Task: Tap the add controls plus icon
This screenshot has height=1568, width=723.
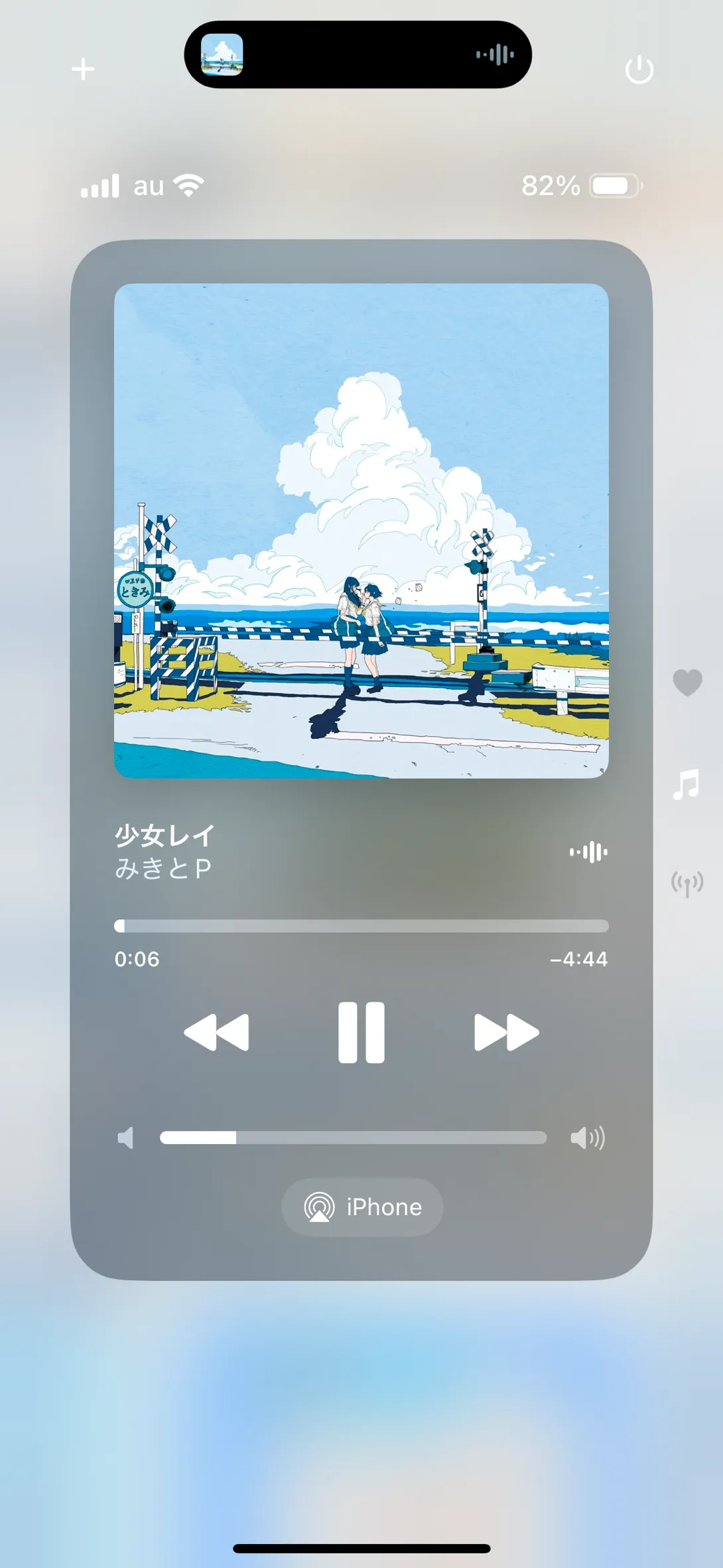Action: click(x=83, y=69)
